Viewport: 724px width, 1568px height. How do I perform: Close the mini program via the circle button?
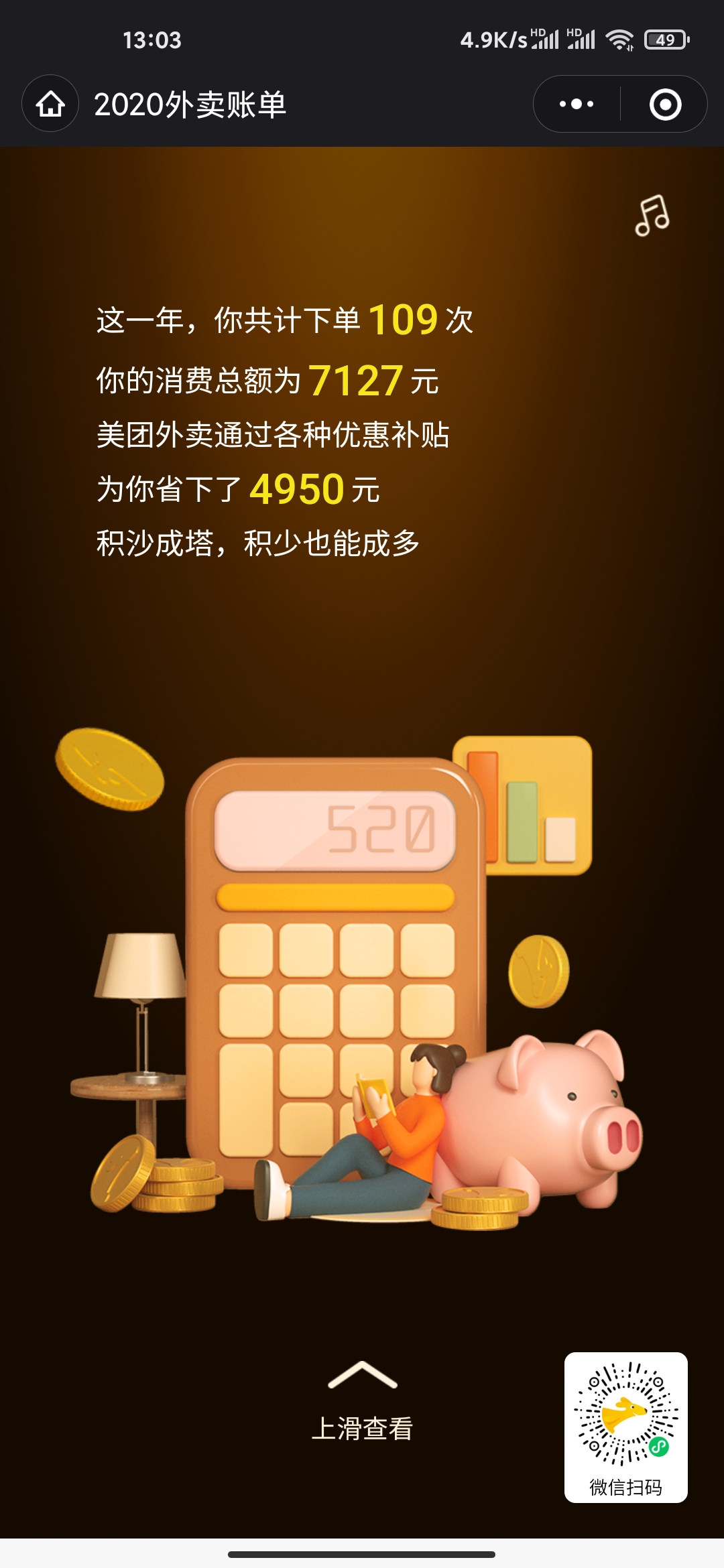tap(665, 105)
